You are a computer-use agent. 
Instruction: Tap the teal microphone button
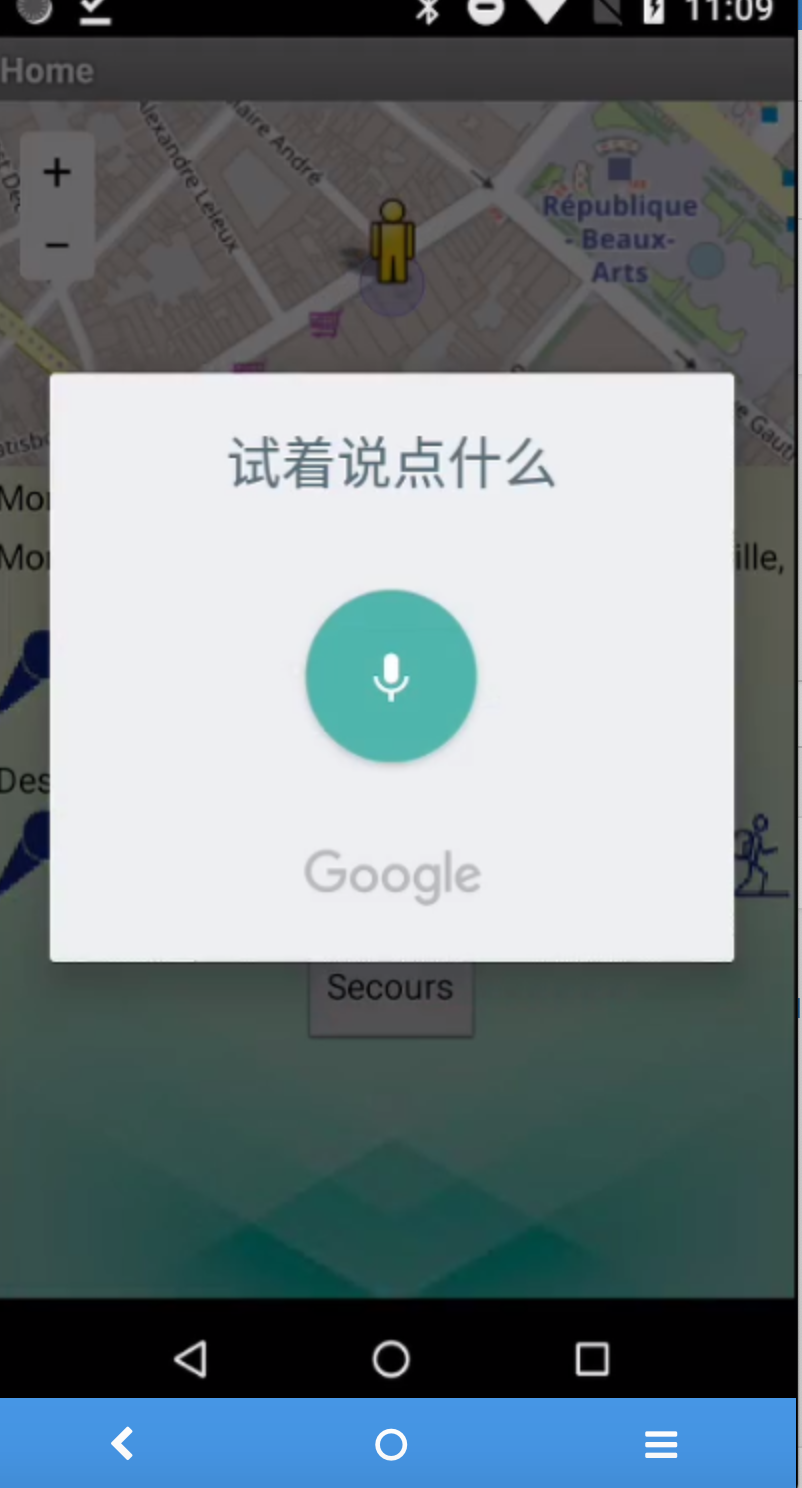[391, 676]
